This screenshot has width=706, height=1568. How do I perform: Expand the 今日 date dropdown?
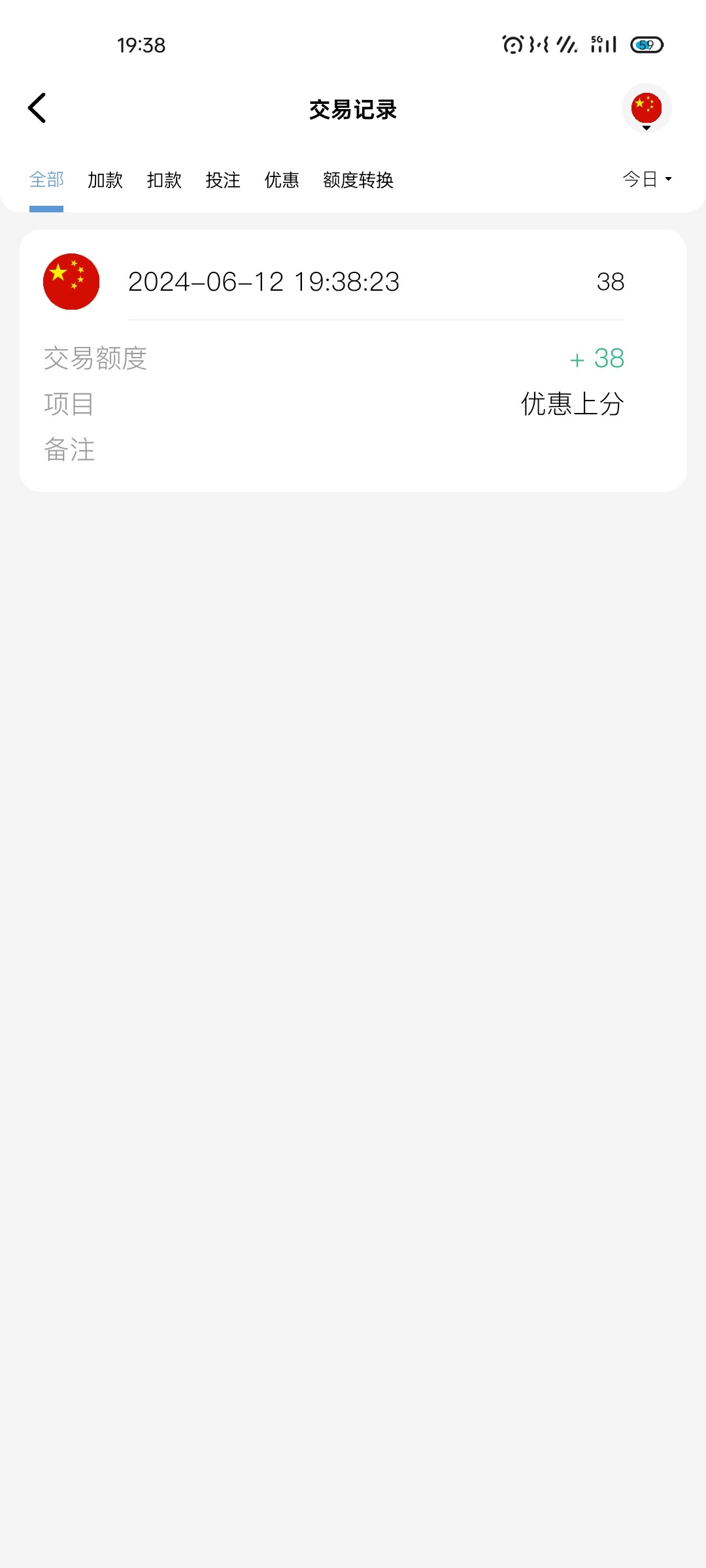tap(647, 179)
